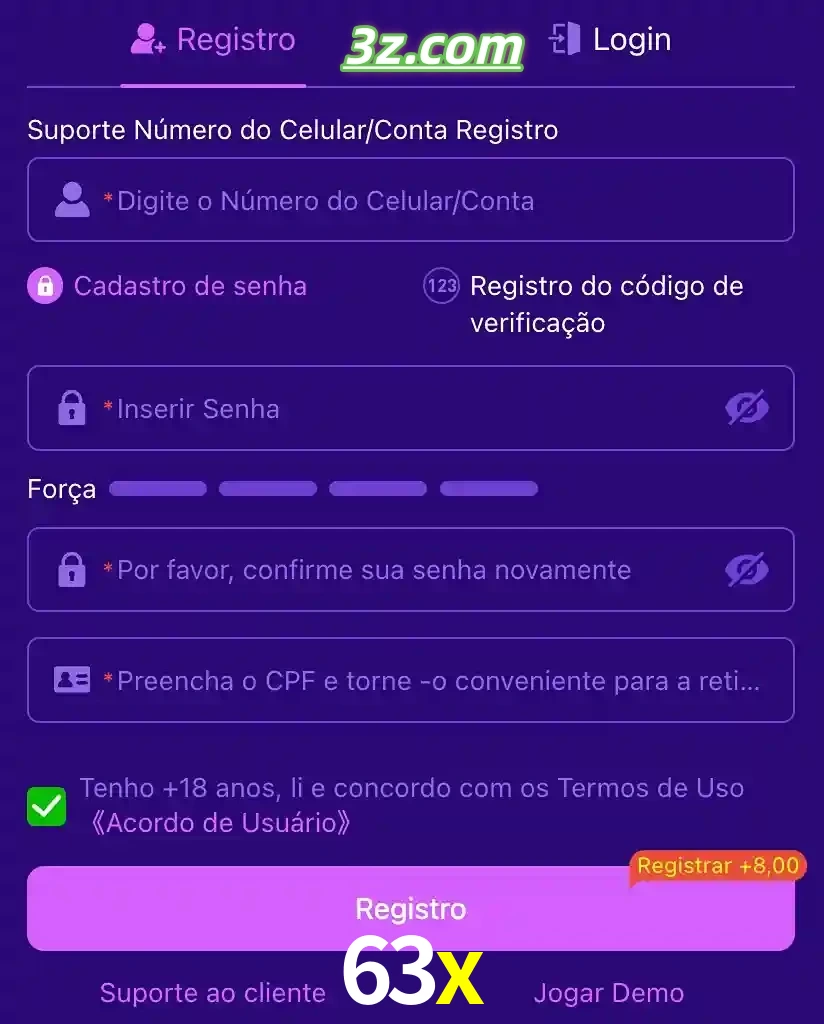Uncheck the Tenho +18 anos agreement box

tap(44, 805)
